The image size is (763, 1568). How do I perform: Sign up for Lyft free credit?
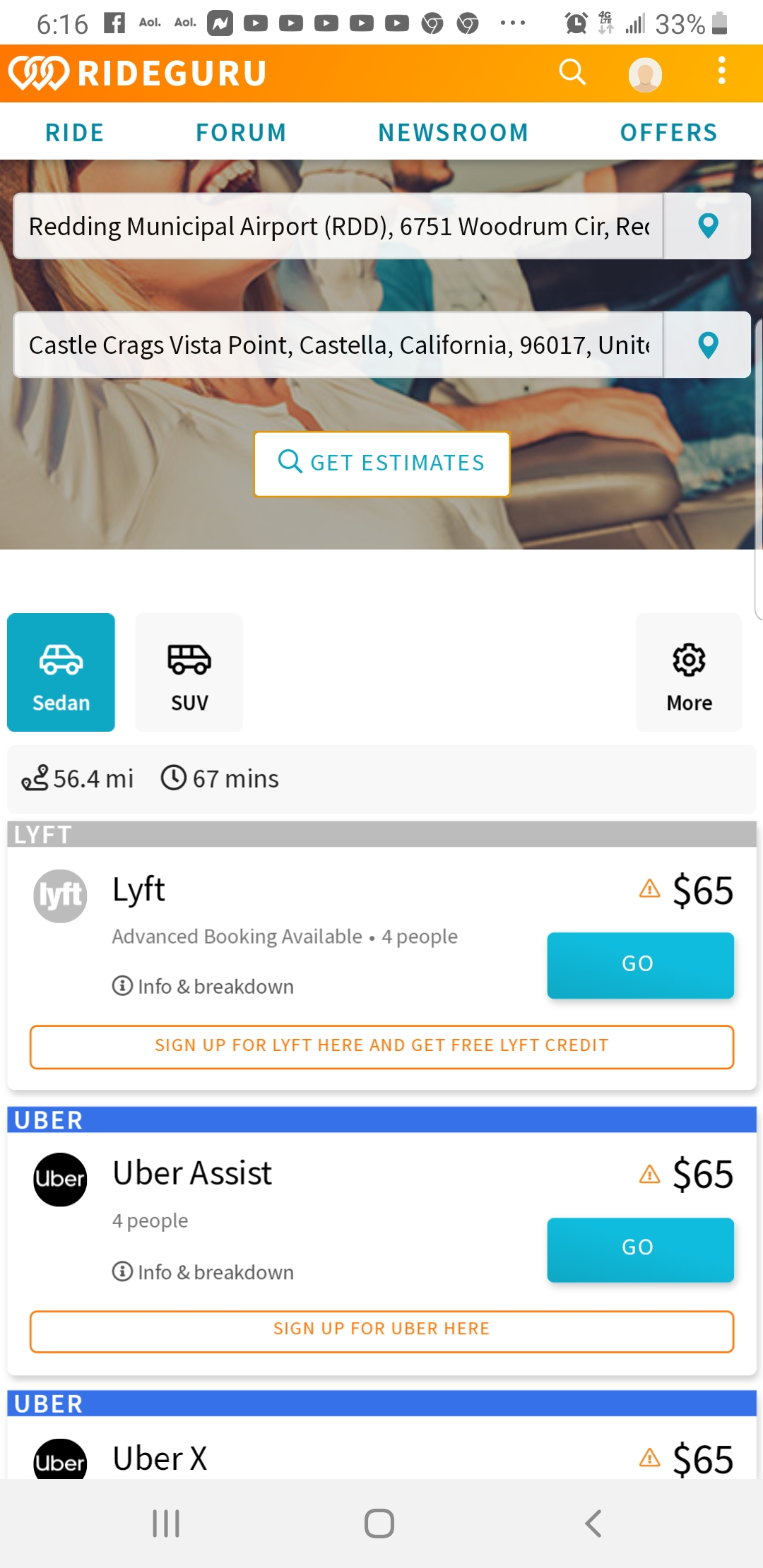(381, 1046)
